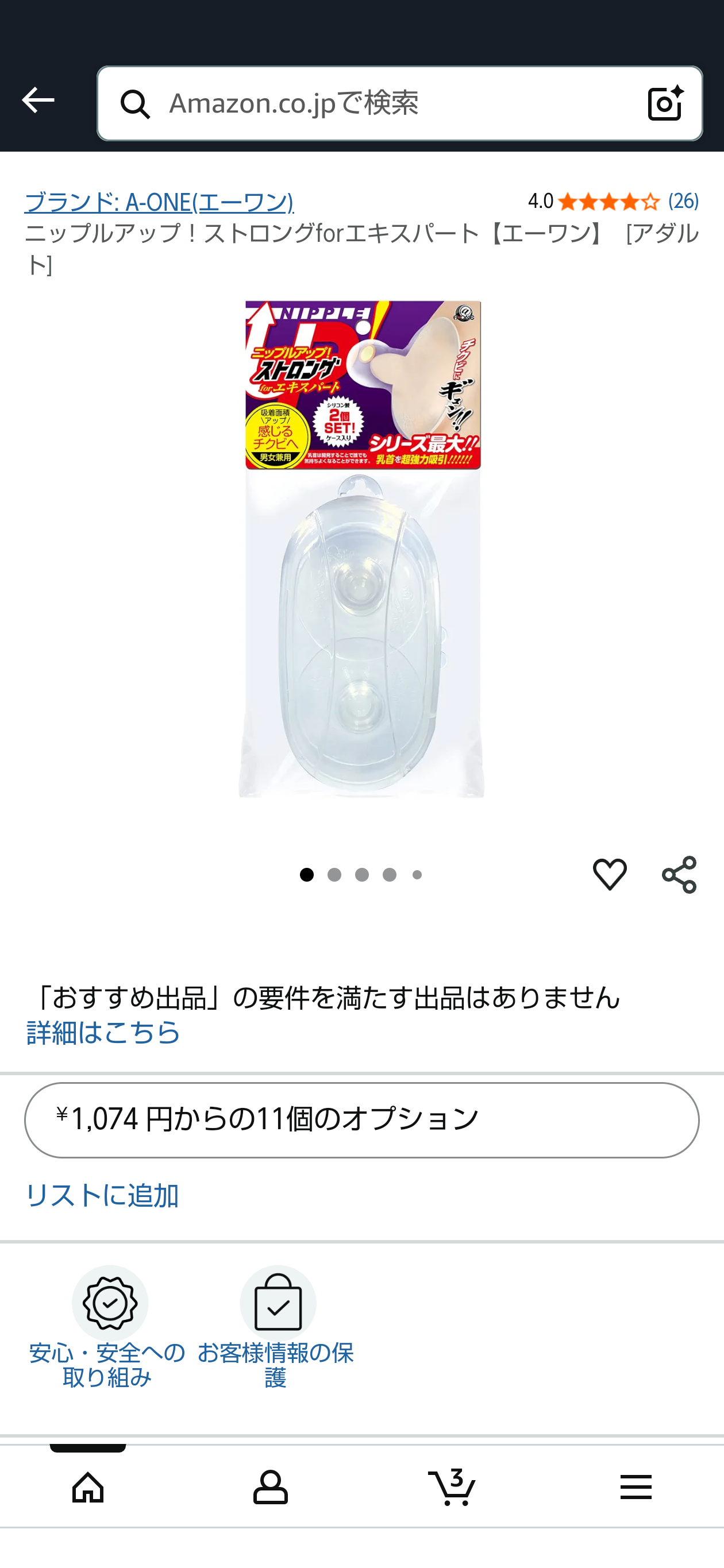The width and height of the screenshot is (724, 1568).
Task: View the 26 customer ratings
Action: [x=613, y=201]
